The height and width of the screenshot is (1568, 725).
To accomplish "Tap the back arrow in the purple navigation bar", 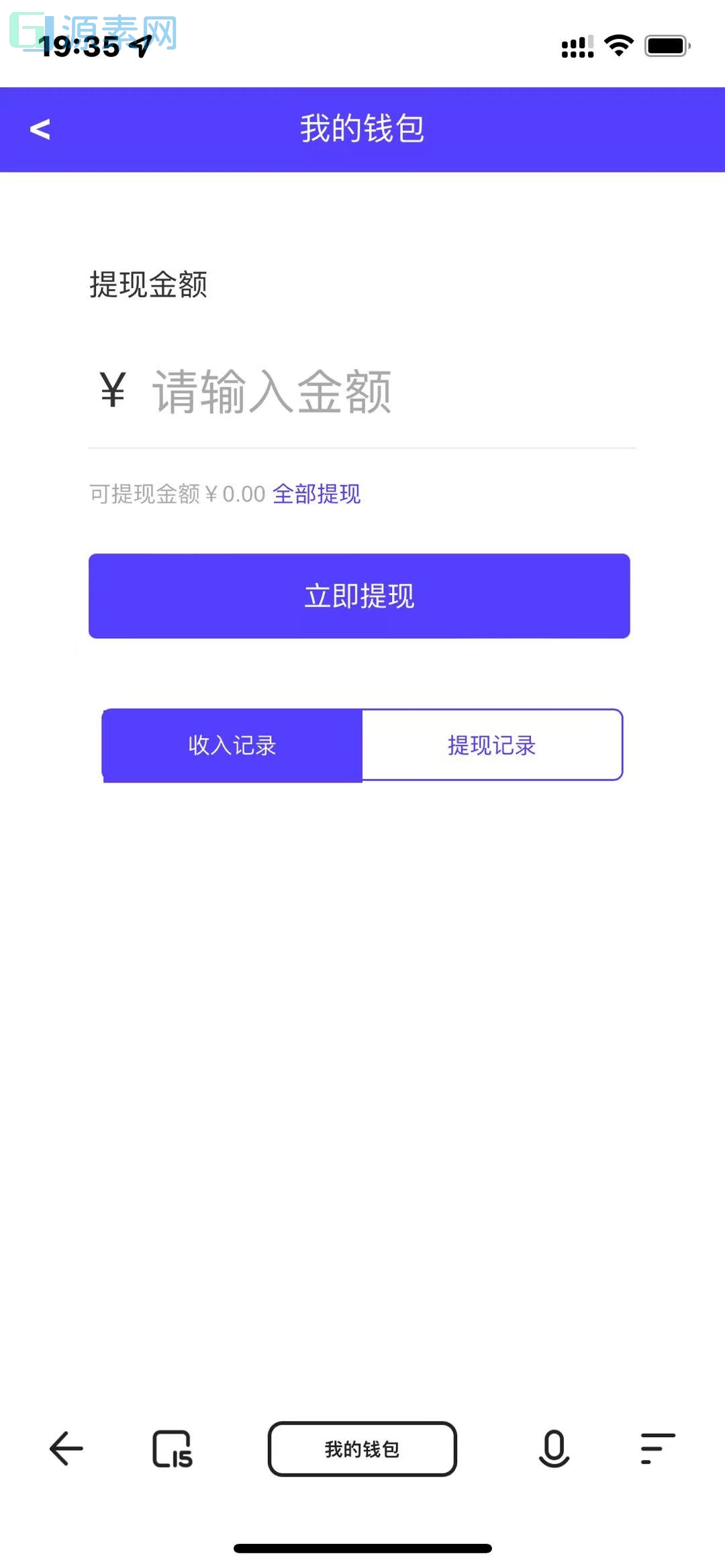I will point(40,129).
